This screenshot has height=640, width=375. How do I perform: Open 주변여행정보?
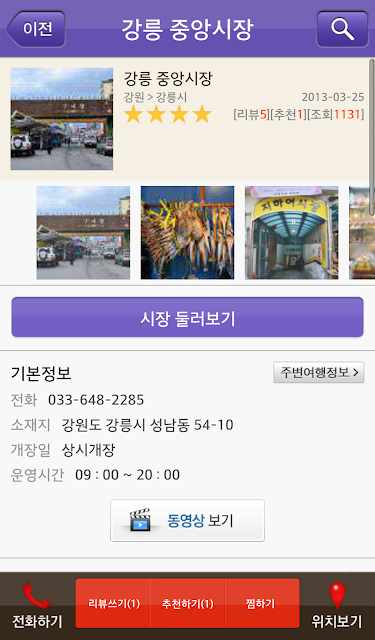(319, 372)
